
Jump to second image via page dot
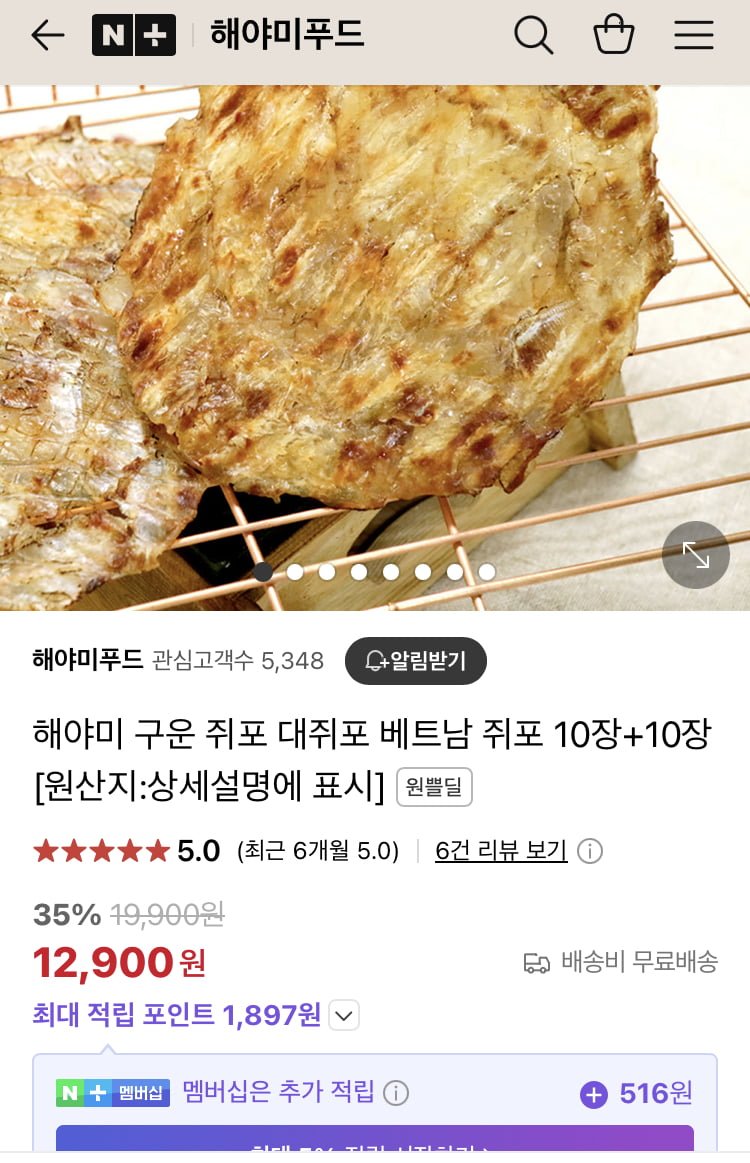[295, 572]
